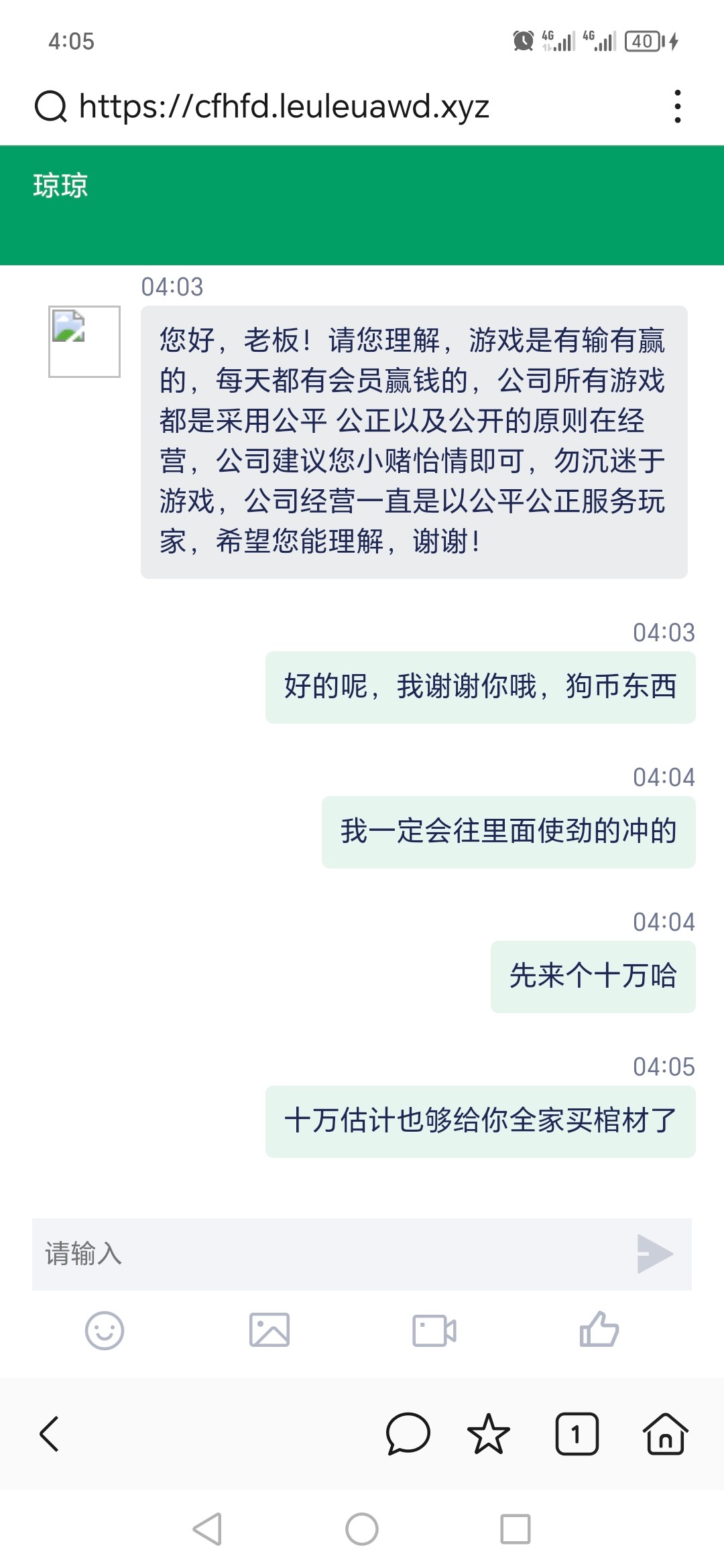Tap the browser URL address bar
Image resolution: width=724 pixels, height=1568 pixels.
click(284, 107)
